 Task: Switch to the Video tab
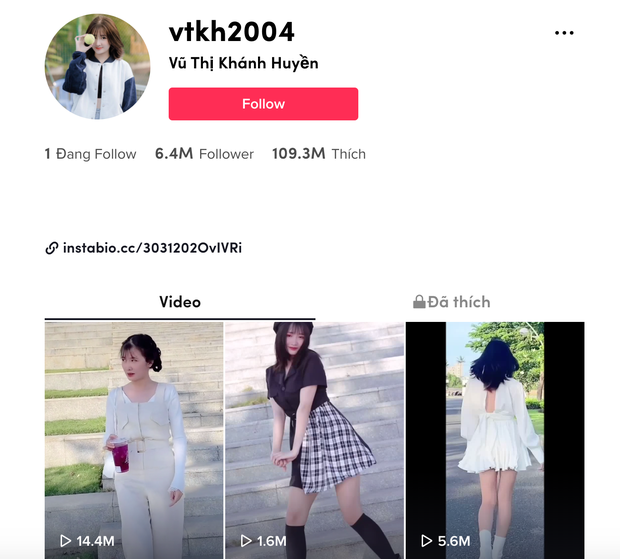point(180,302)
